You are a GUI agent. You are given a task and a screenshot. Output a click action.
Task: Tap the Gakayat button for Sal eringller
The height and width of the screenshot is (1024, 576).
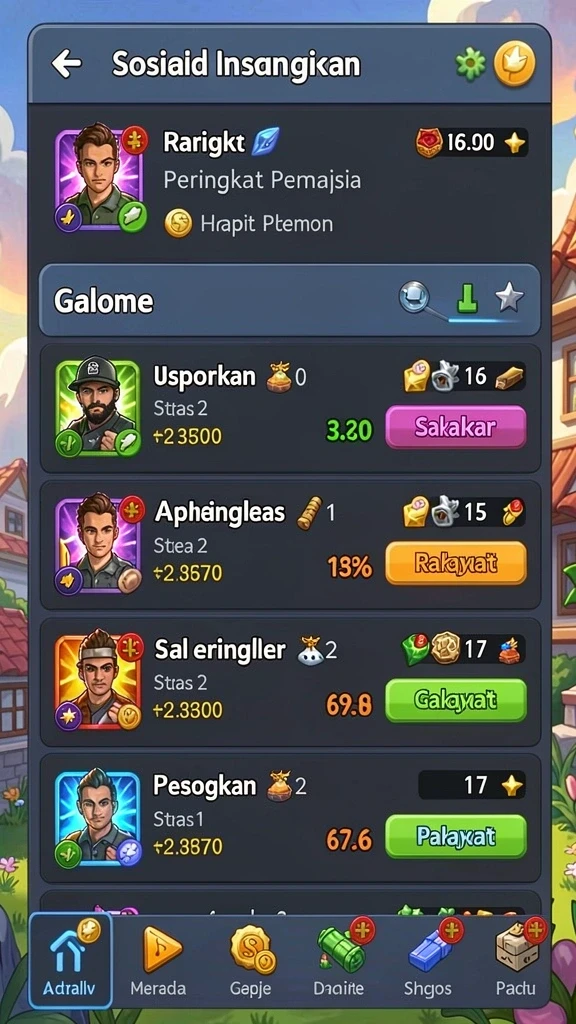pyautogui.click(x=456, y=700)
